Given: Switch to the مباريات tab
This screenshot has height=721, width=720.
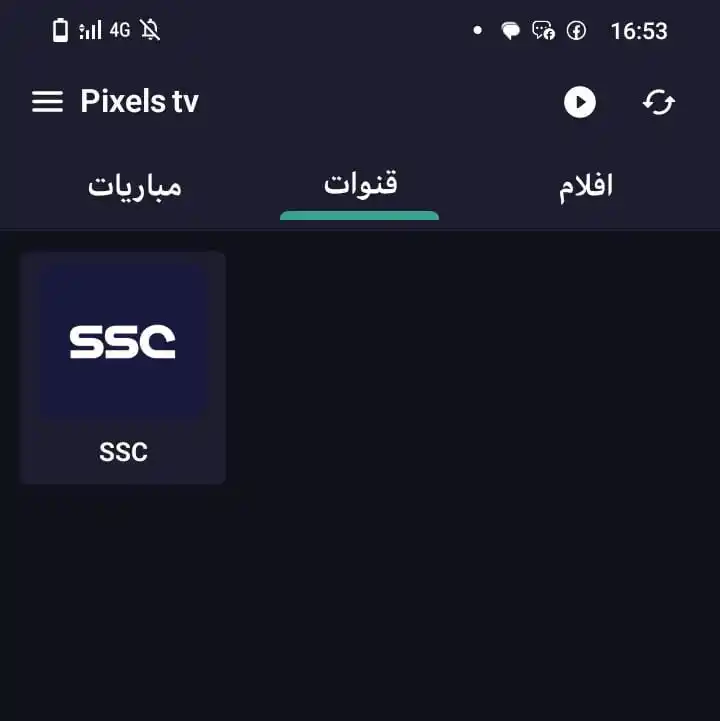Looking at the screenshot, I should coord(135,186).
